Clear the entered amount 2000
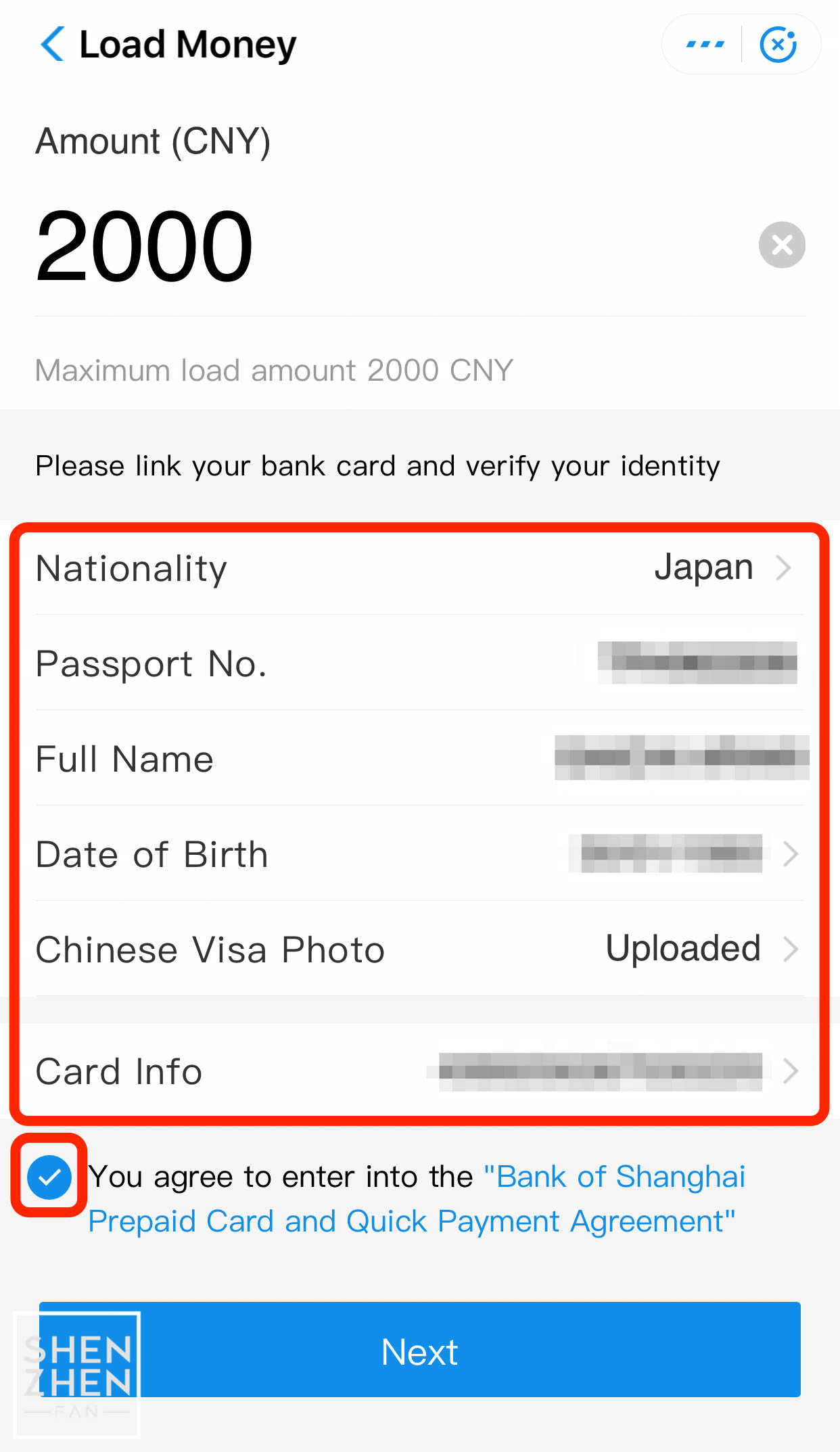 [782, 245]
